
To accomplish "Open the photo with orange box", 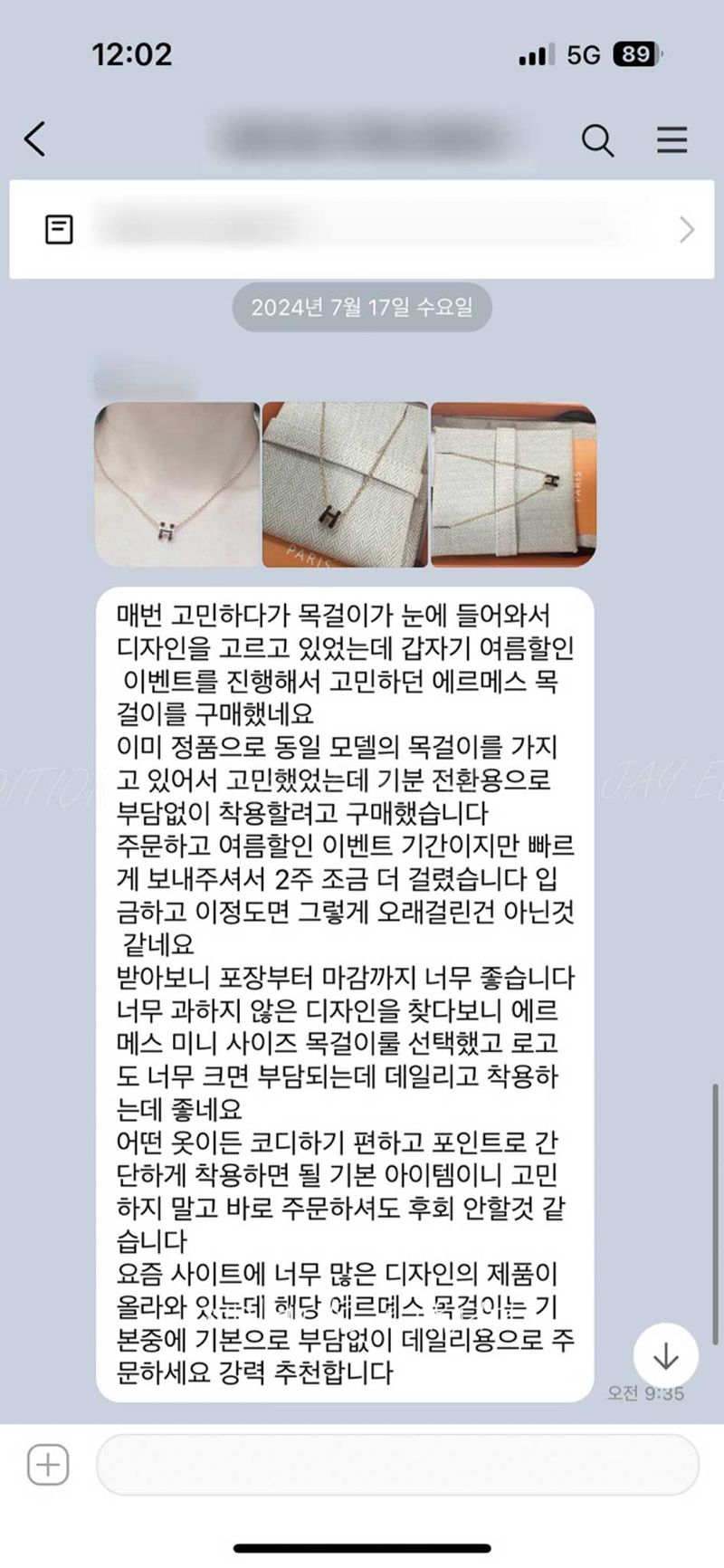I will point(513,485).
